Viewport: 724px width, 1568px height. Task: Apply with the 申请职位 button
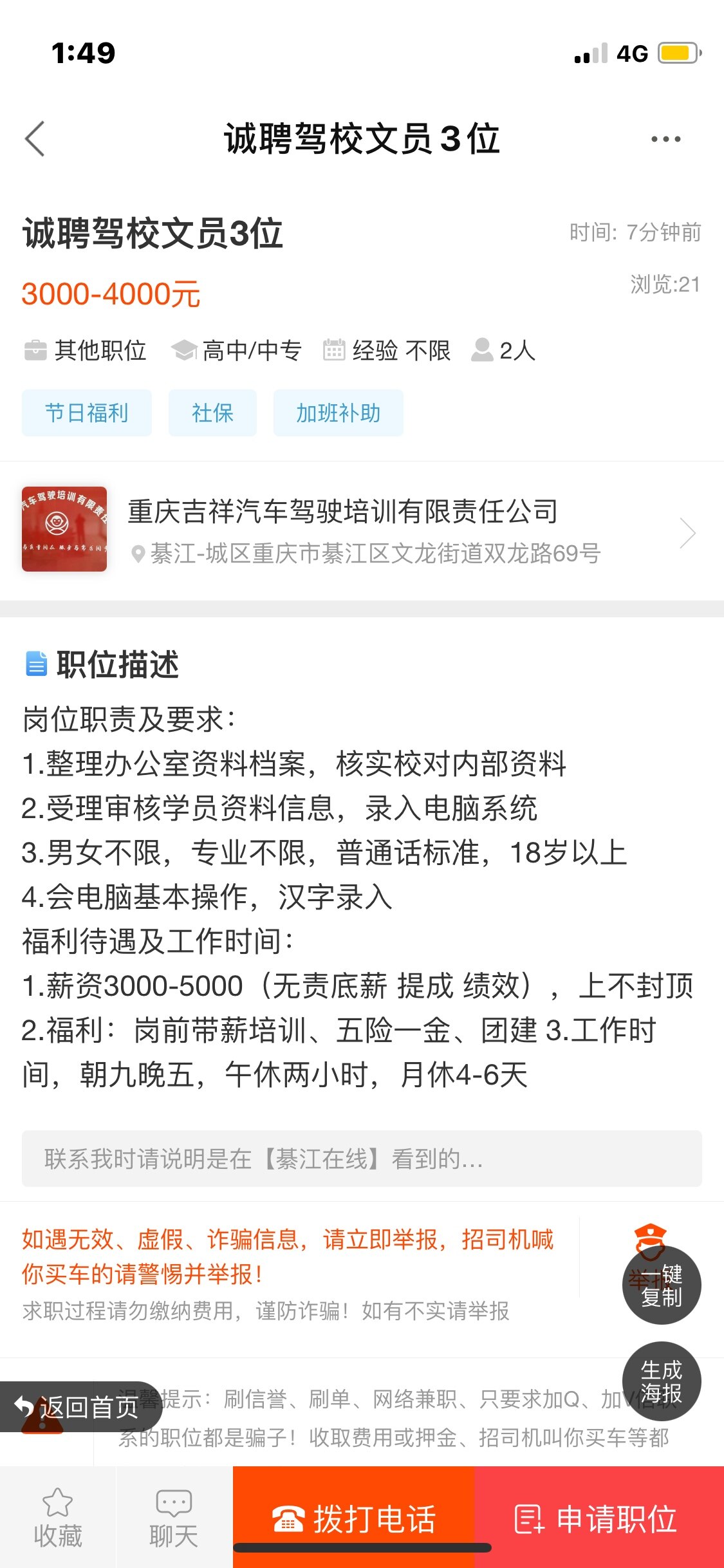(x=599, y=1519)
